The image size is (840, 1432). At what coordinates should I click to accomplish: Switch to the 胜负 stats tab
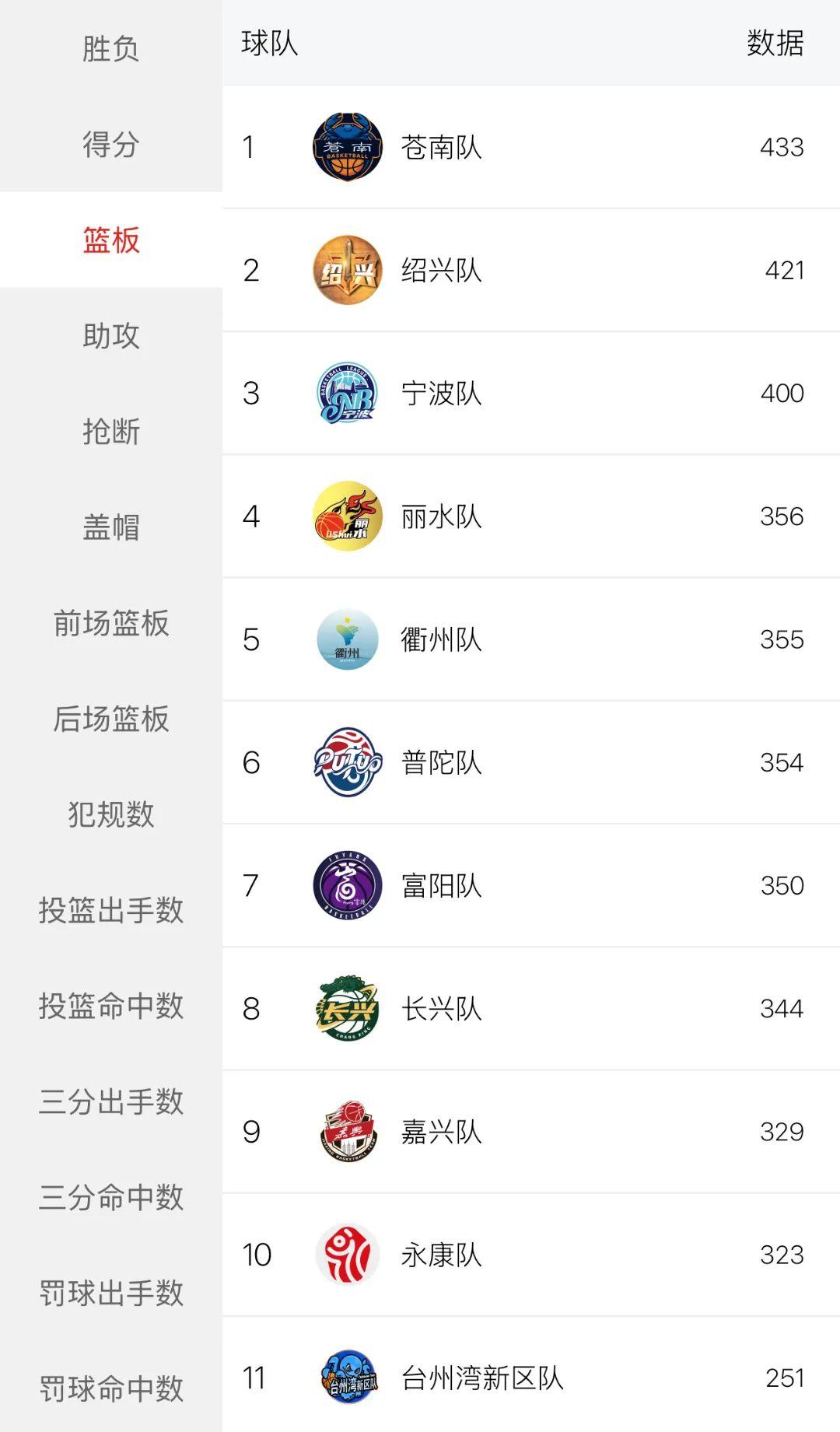110,48
